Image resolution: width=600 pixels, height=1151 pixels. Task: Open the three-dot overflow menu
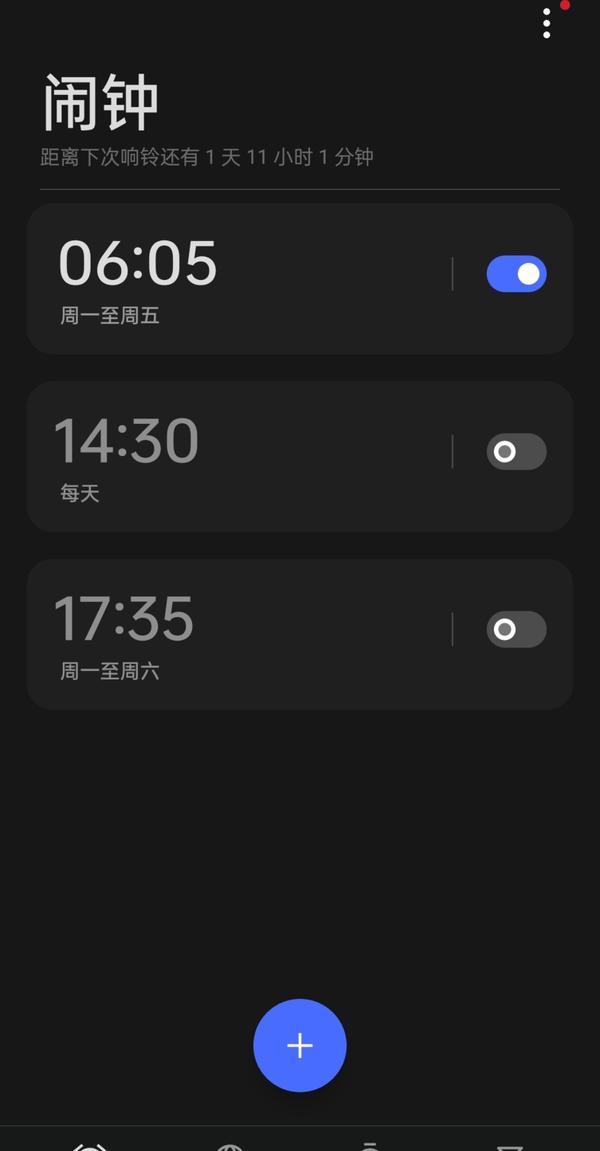pos(546,23)
